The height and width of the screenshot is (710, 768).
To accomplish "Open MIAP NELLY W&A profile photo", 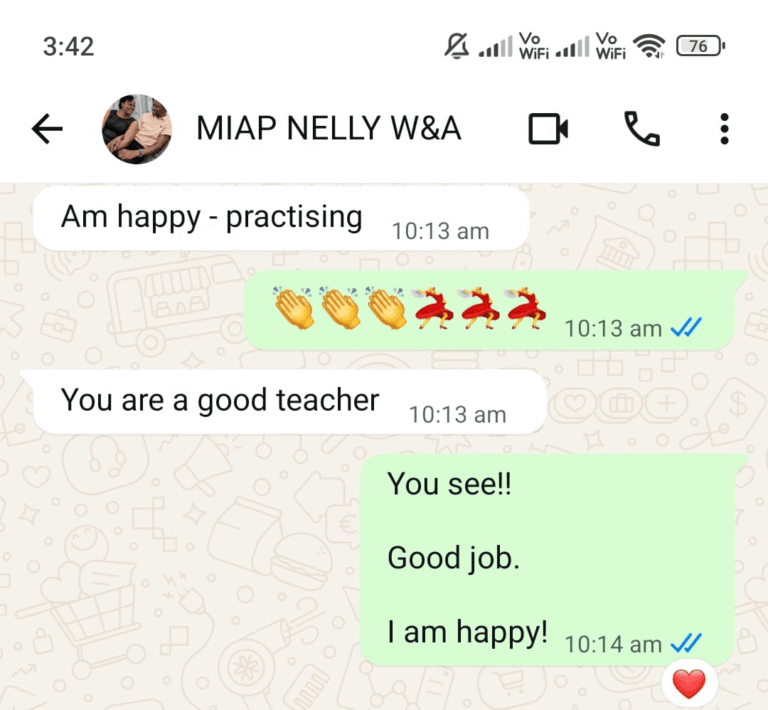I will coord(137,129).
